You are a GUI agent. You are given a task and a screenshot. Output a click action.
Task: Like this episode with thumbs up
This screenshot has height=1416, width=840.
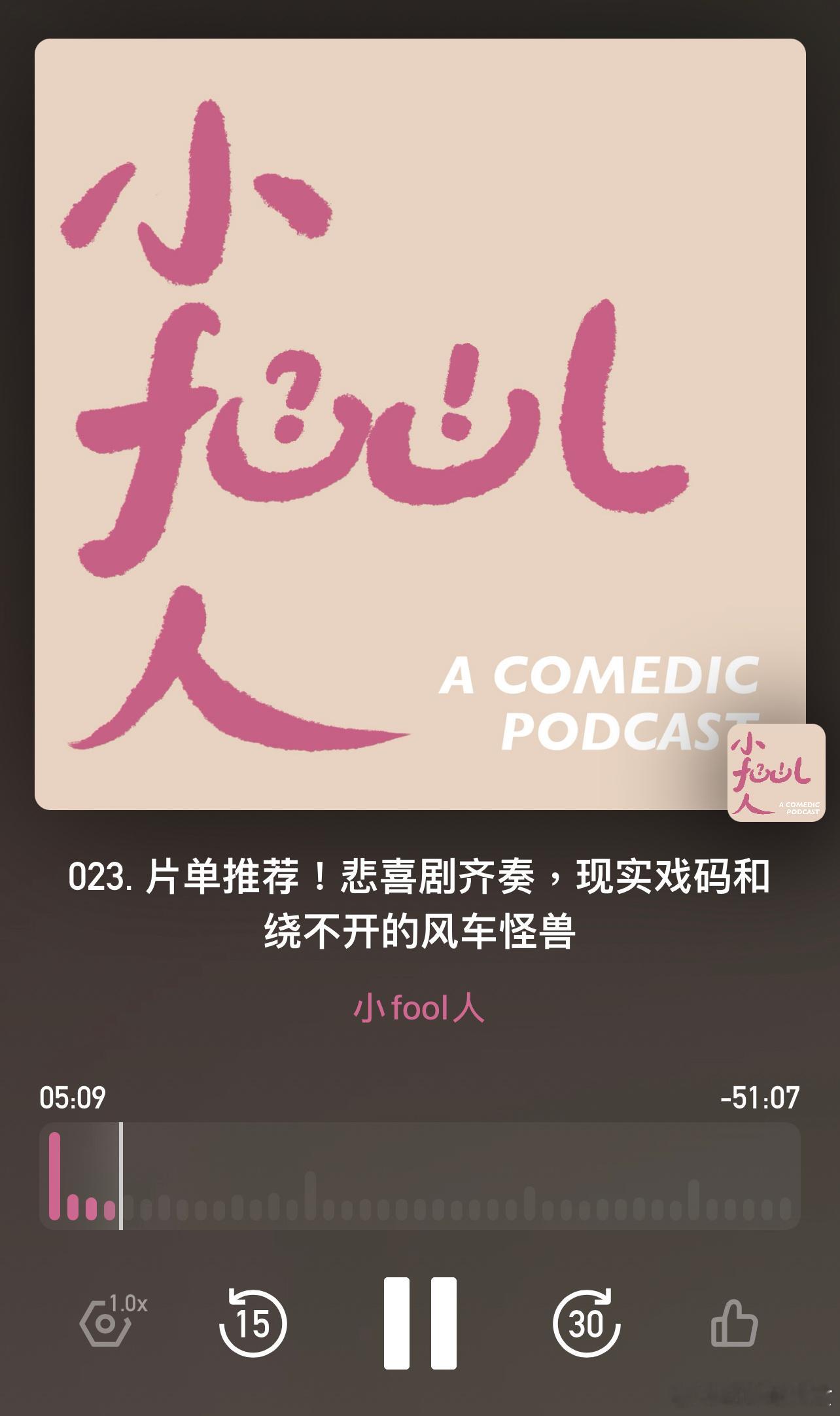pyautogui.click(x=734, y=1323)
